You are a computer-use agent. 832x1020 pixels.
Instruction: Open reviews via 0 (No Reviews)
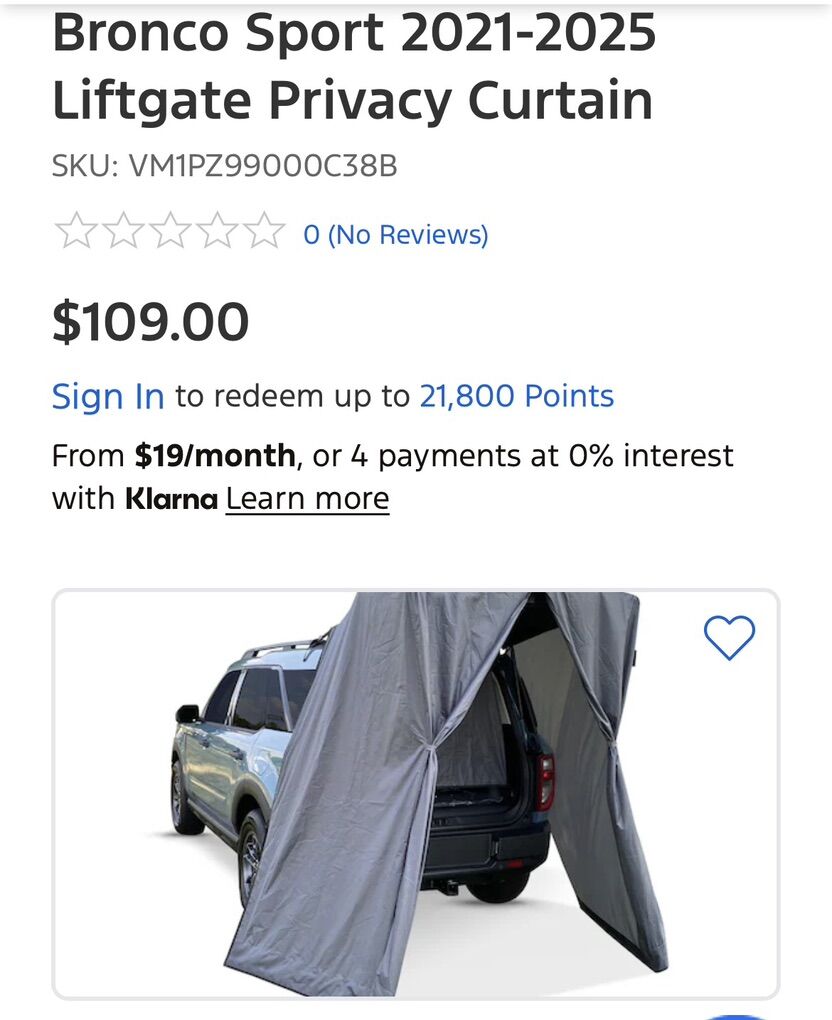(395, 232)
